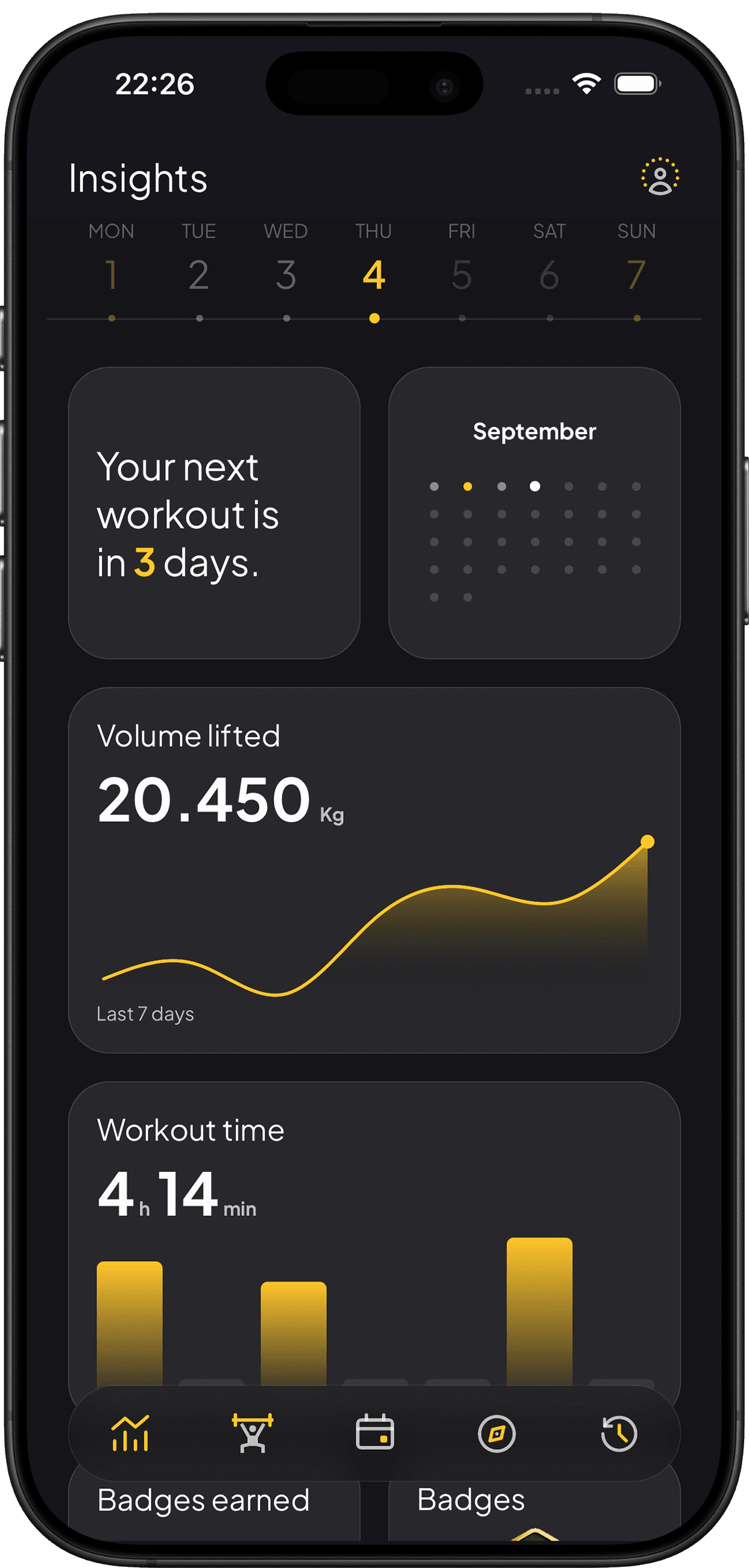This screenshot has height=1568, width=749.
Task: Select Sunday 7 in the week strip
Action: tap(636, 274)
